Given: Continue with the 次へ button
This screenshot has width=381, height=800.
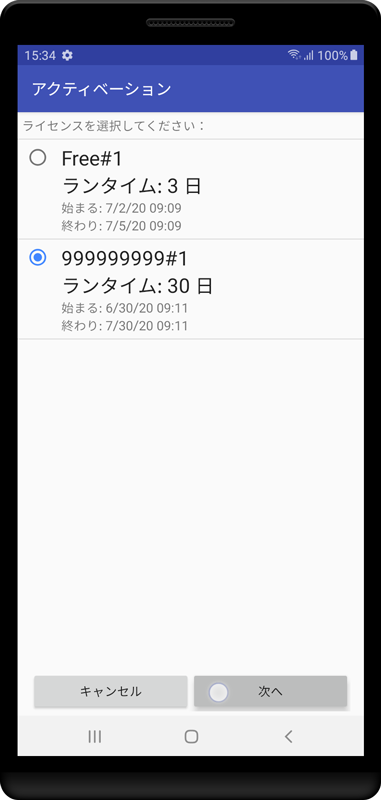Looking at the screenshot, I should tap(270, 691).
